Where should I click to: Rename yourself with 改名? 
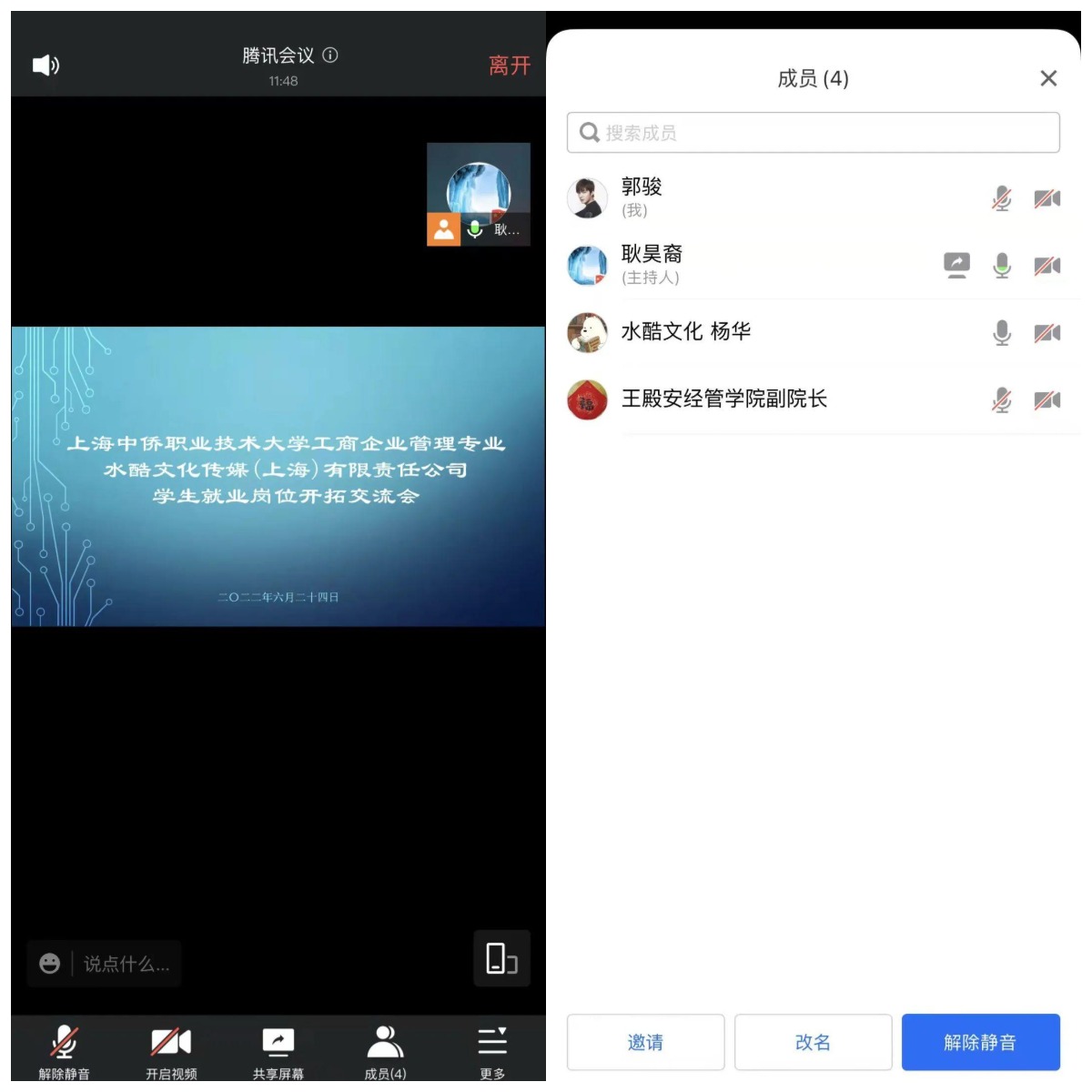tap(813, 1042)
